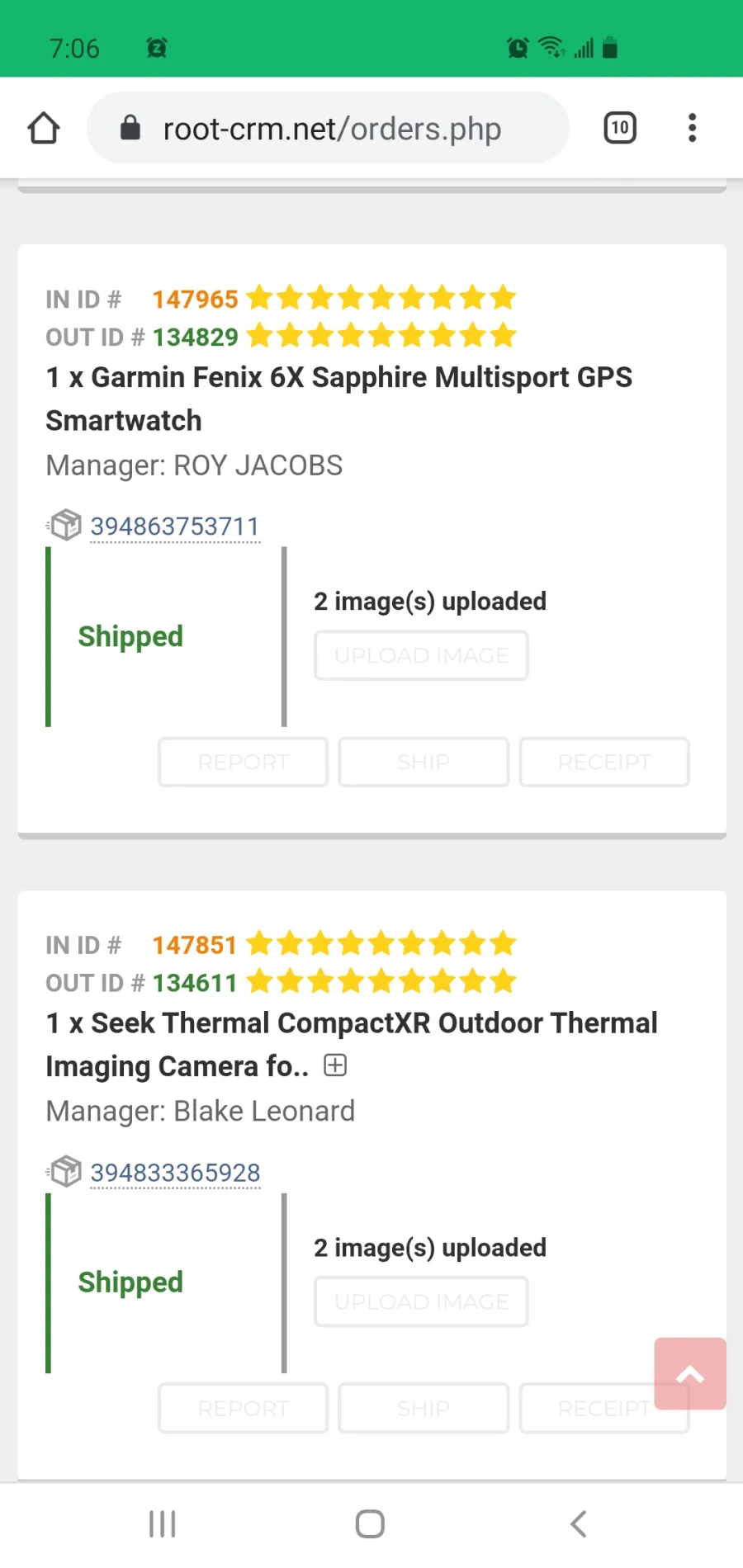Tap Report on the Seek Thermal order
743x1568 pixels.
point(243,1408)
